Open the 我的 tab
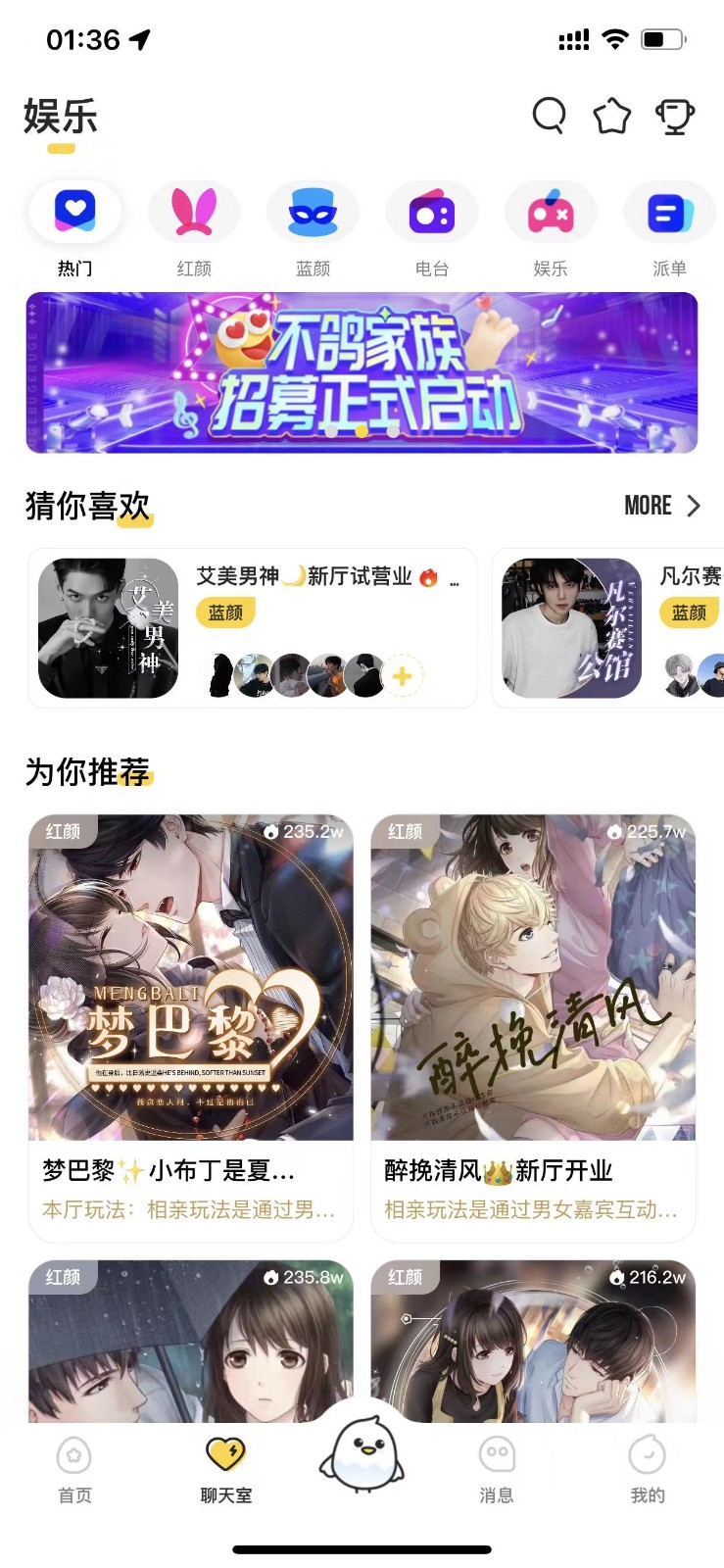 (x=648, y=1470)
